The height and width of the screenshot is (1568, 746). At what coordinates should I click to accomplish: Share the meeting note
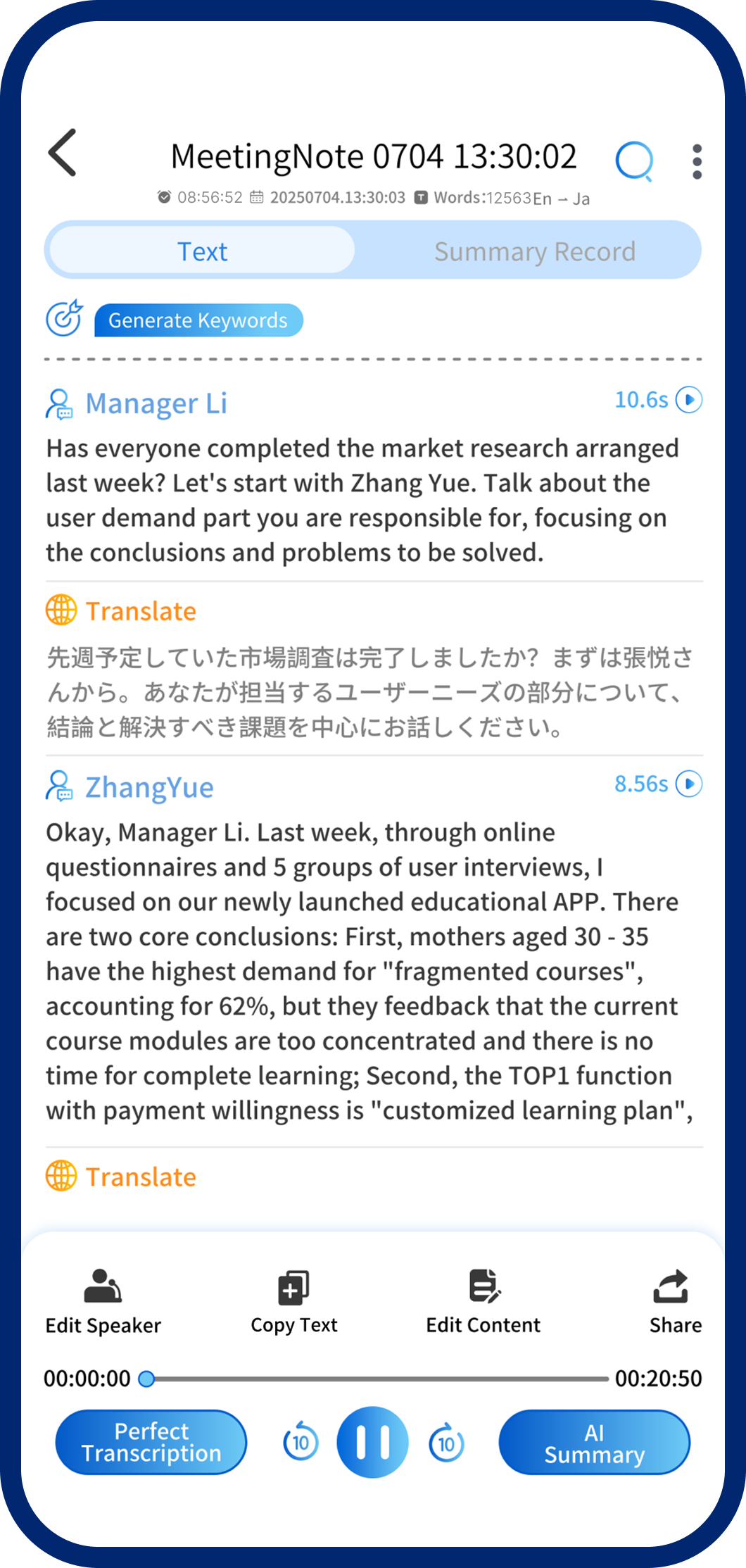click(675, 1302)
